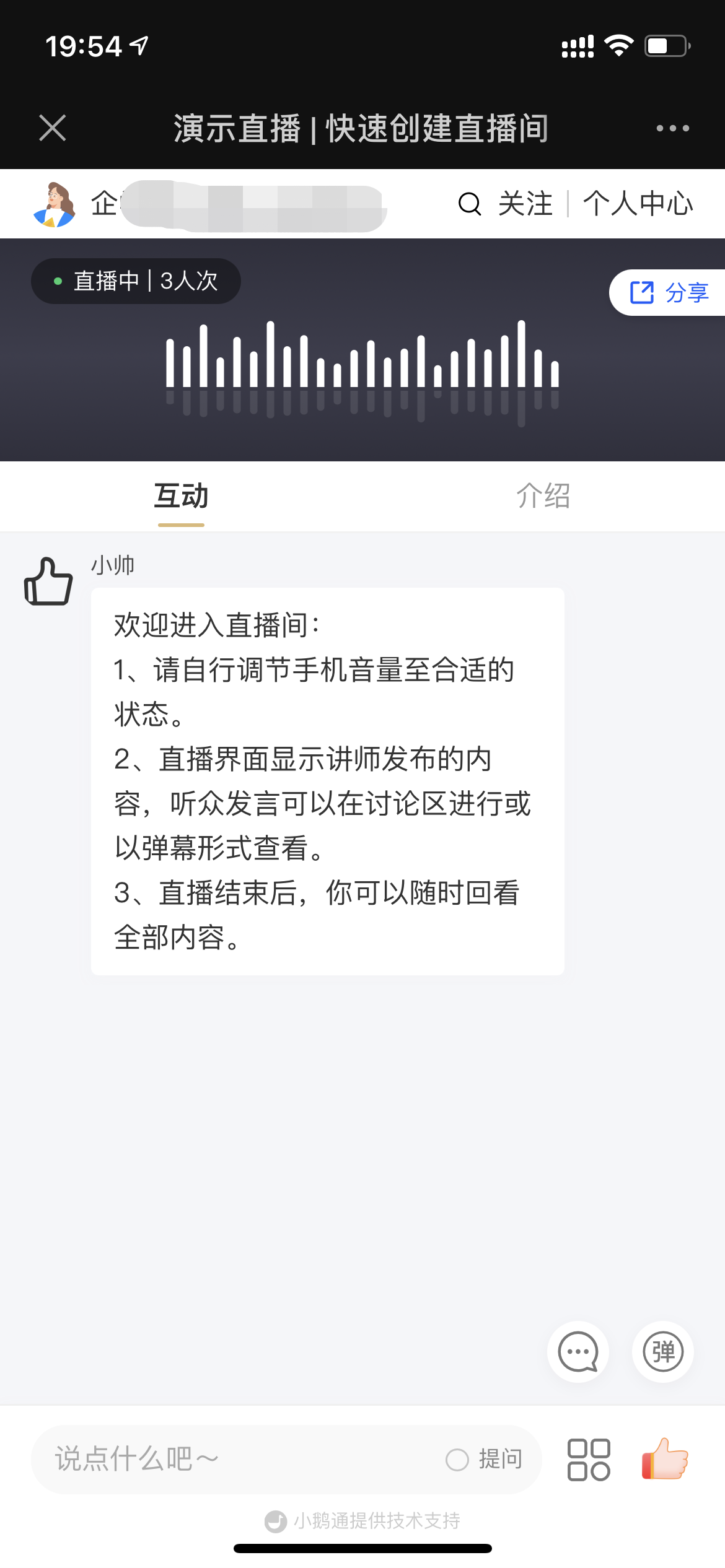The image size is (725, 1568).
Task: Select the 互动 tab
Action: point(181,496)
